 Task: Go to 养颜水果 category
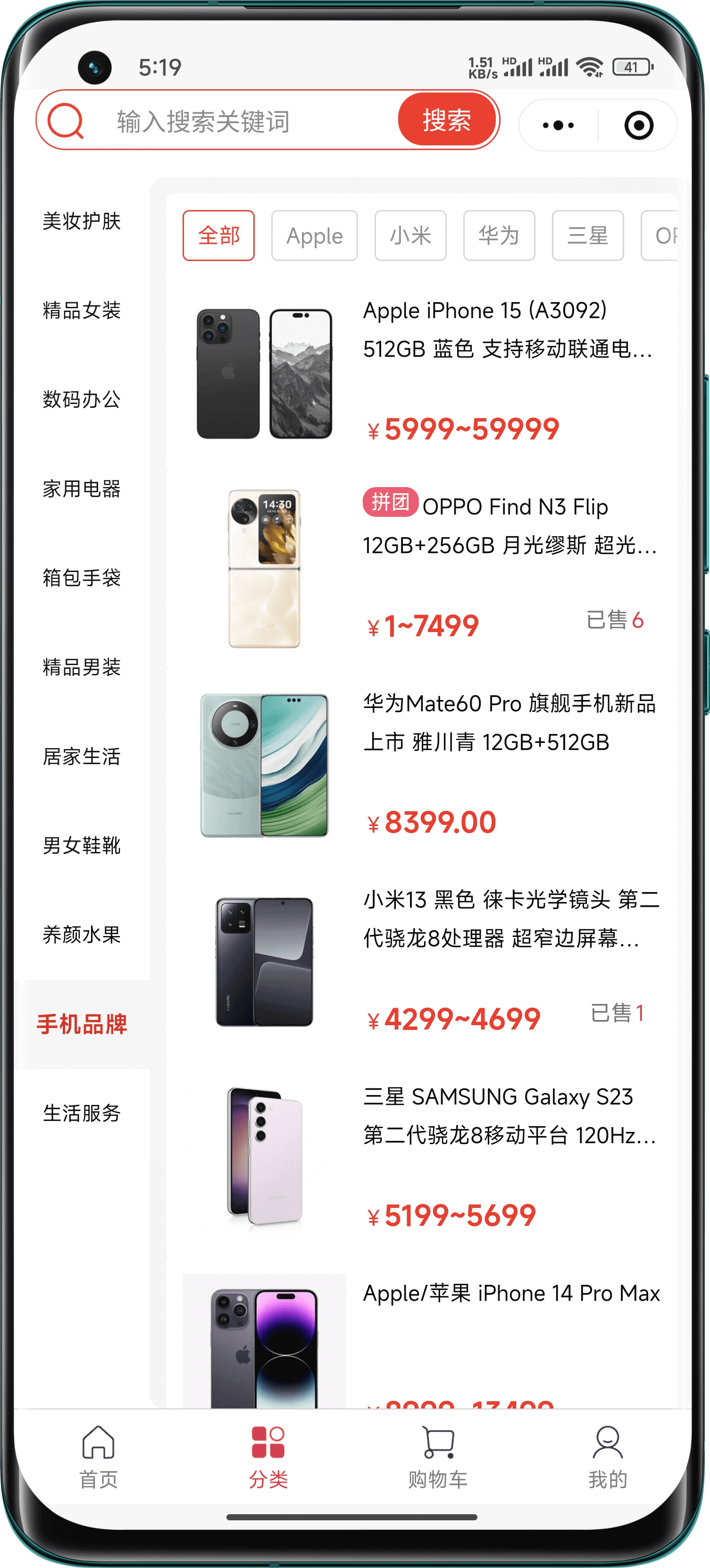pyautogui.click(x=82, y=935)
